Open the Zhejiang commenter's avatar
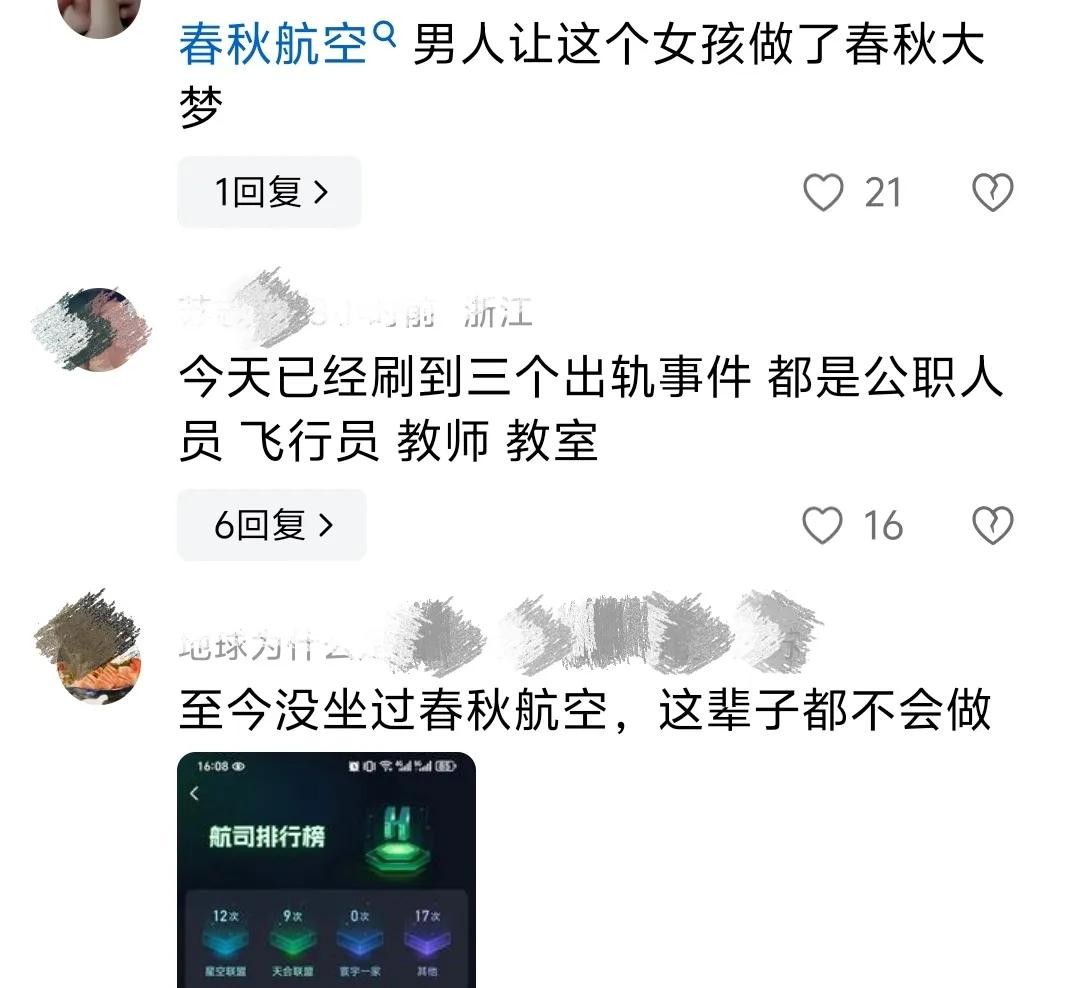Screen dimensions: 1080x988 [95, 331]
